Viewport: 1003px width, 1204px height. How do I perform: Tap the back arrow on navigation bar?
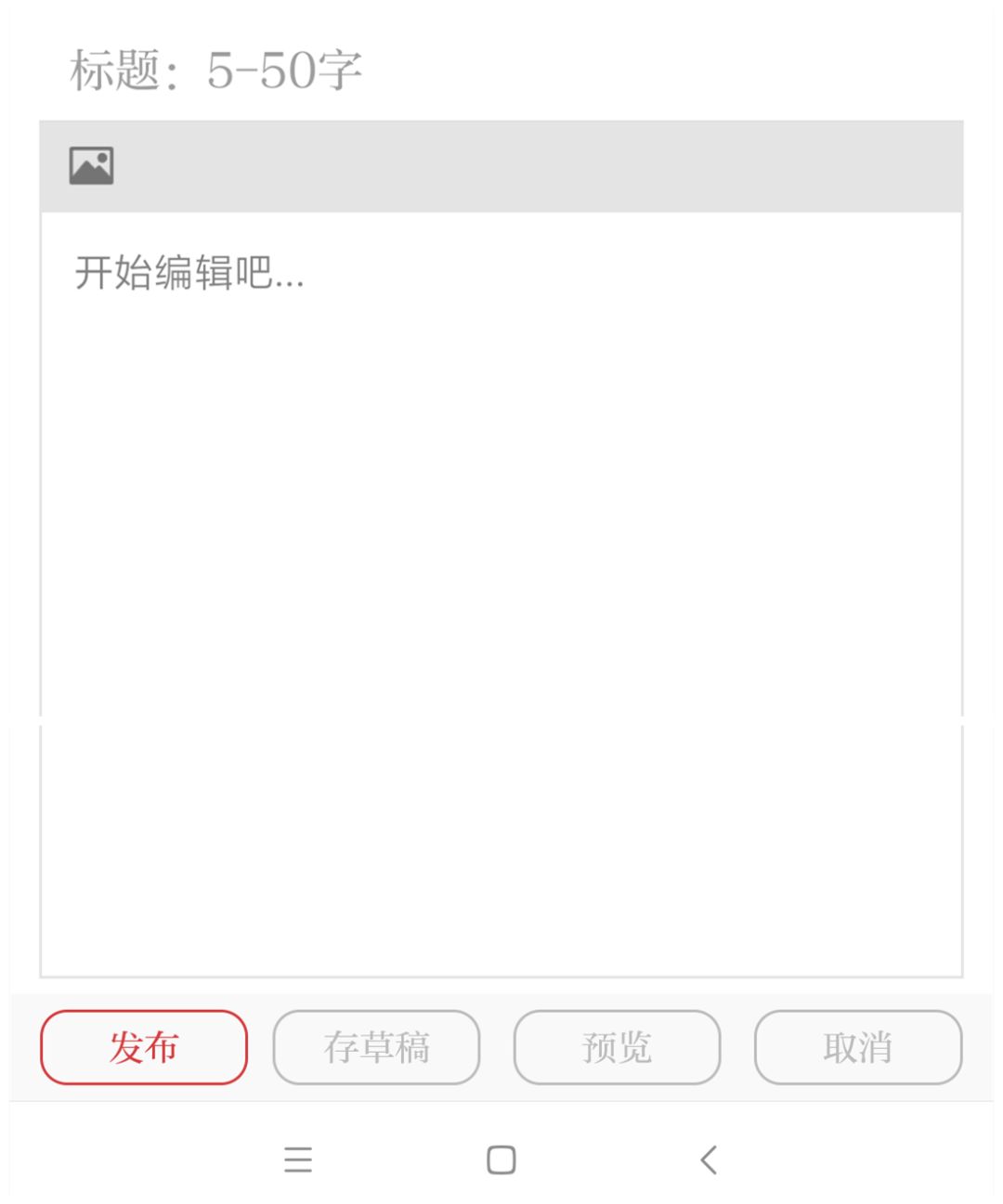tap(708, 1159)
